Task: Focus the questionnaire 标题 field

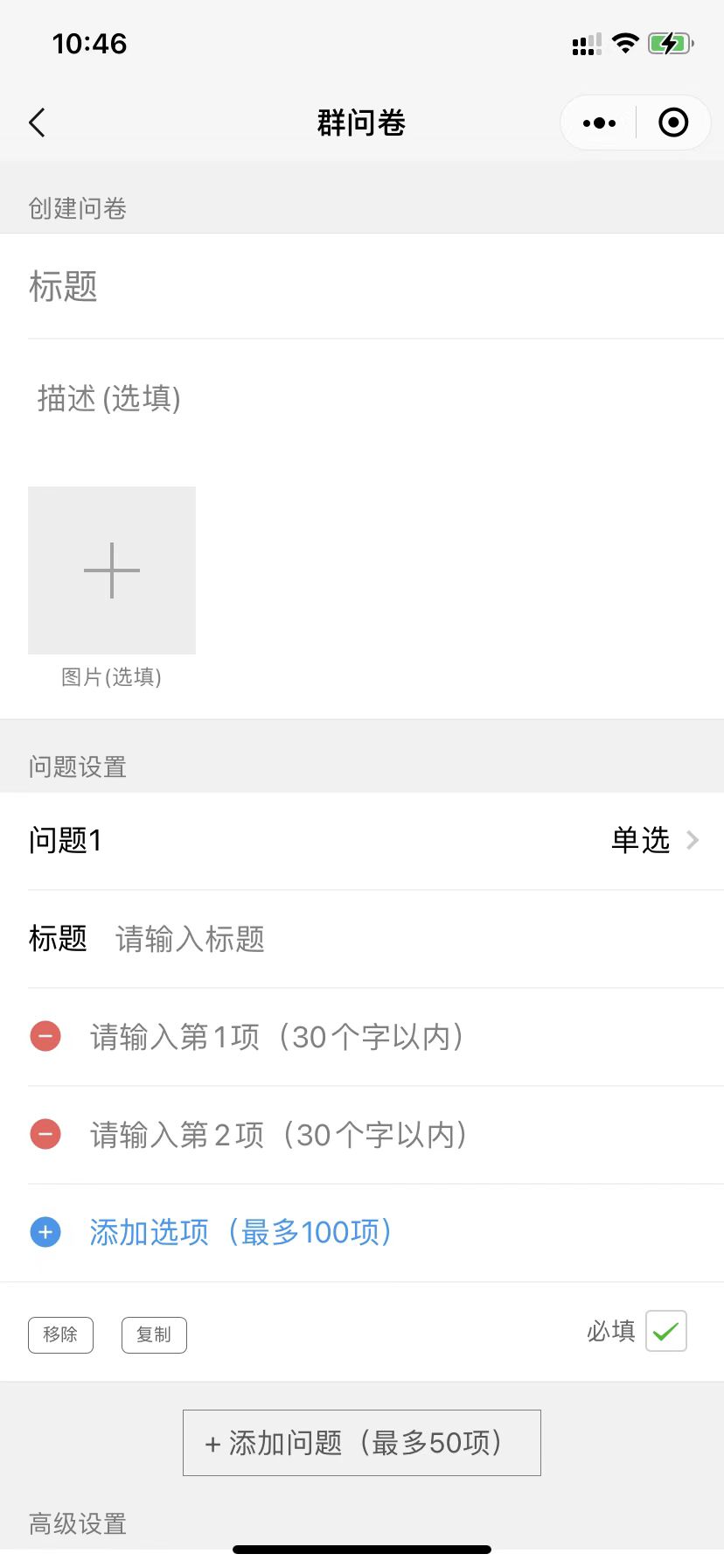Action: (x=376, y=286)
